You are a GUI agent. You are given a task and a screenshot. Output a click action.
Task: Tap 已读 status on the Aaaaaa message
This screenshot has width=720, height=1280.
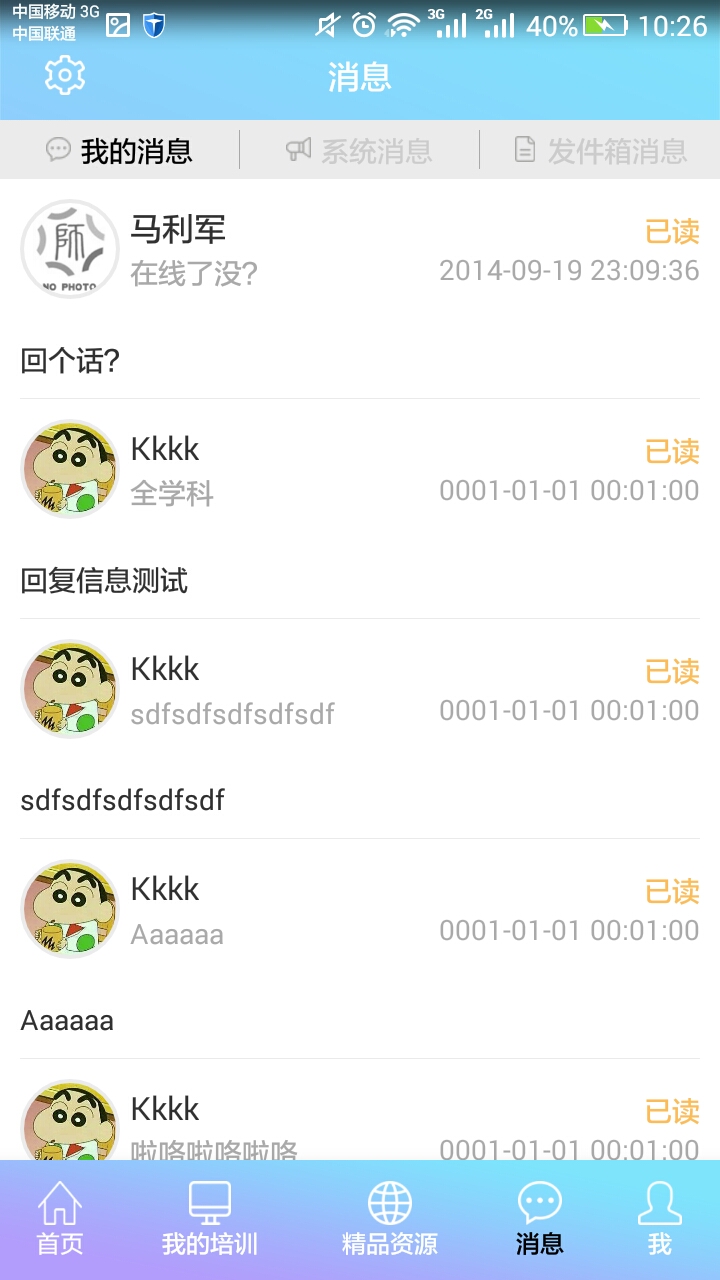point(671,890)
